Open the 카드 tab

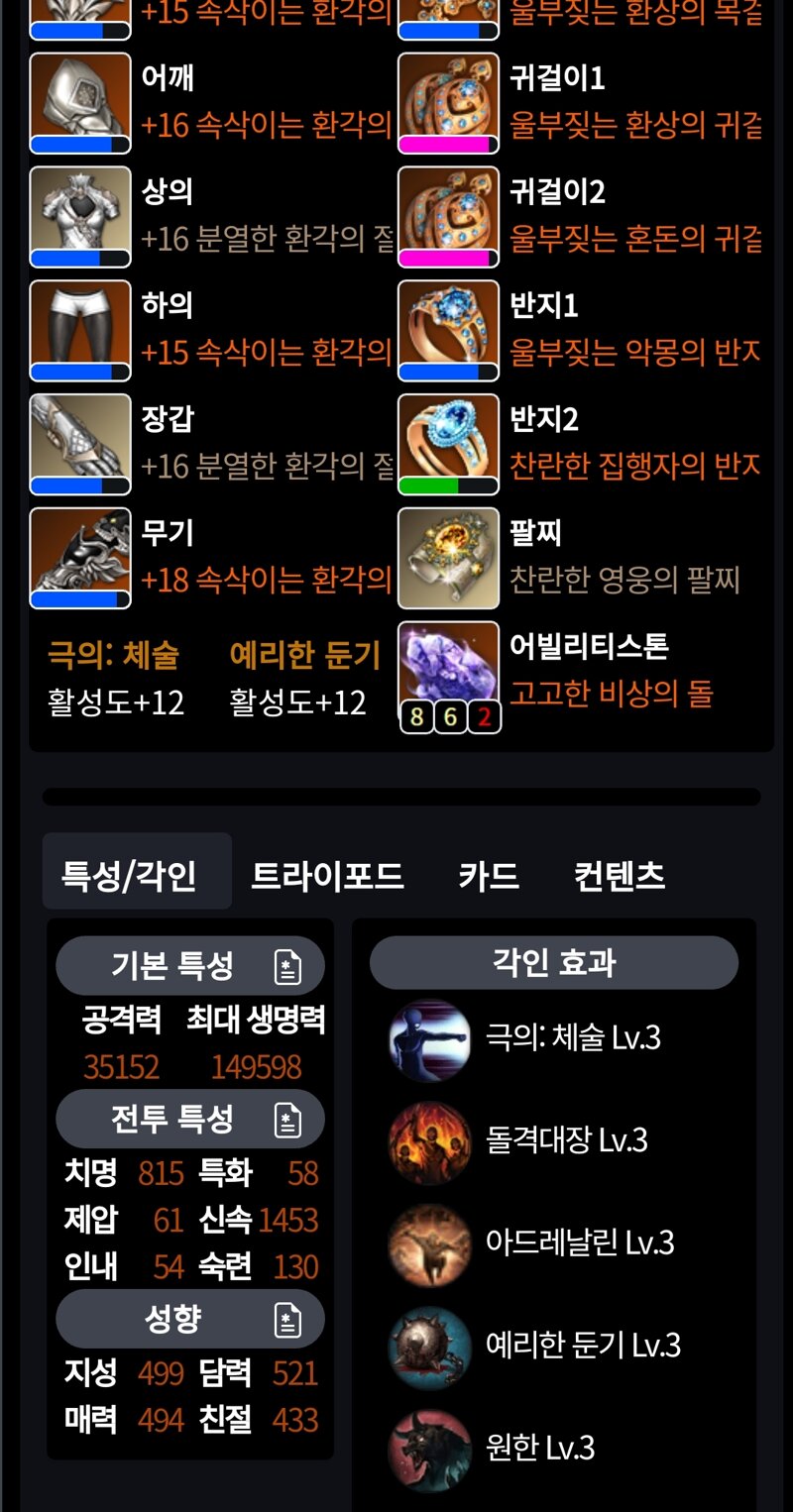[x=489, y=876]
